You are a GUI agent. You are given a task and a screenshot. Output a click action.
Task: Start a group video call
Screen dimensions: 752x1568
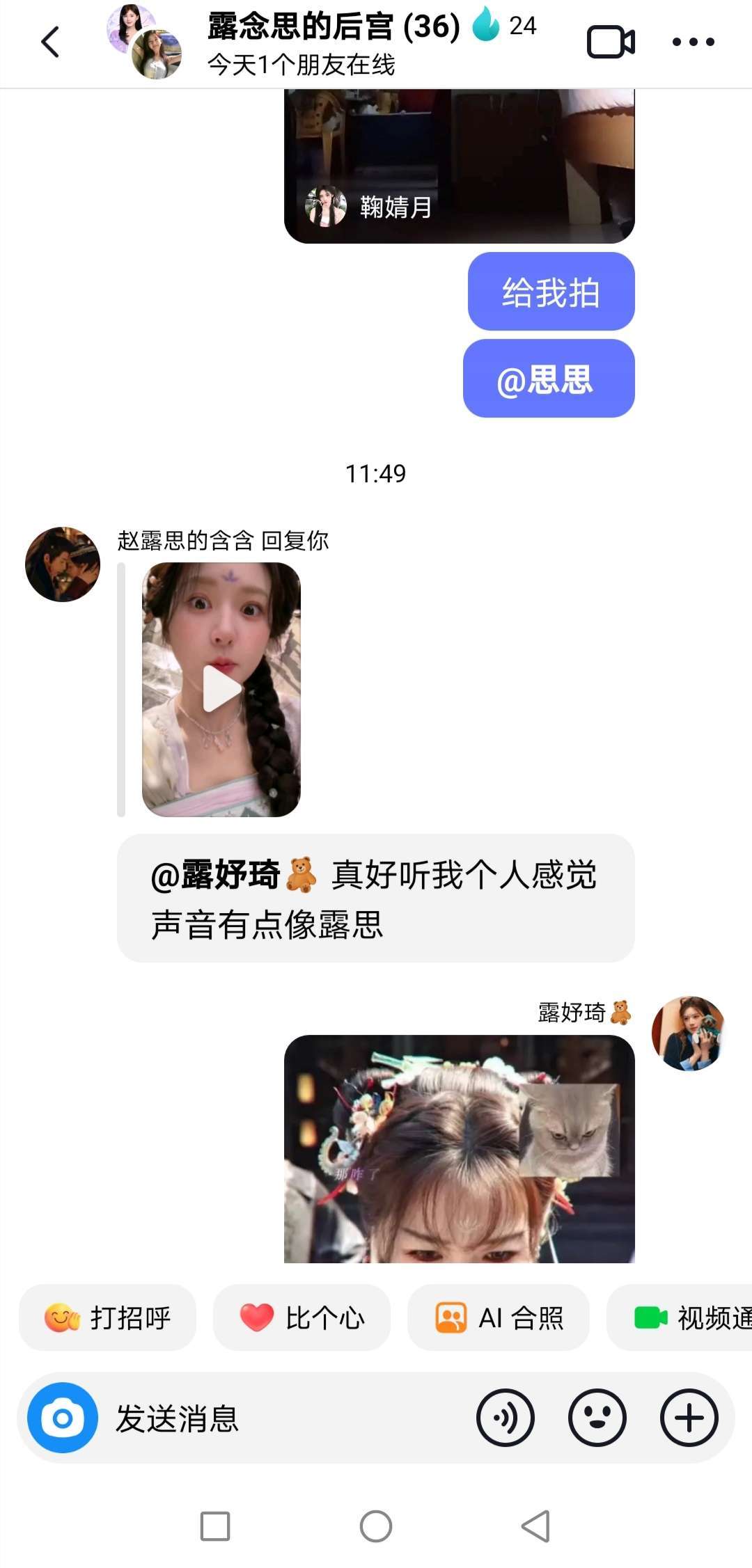tap(611, 42)
